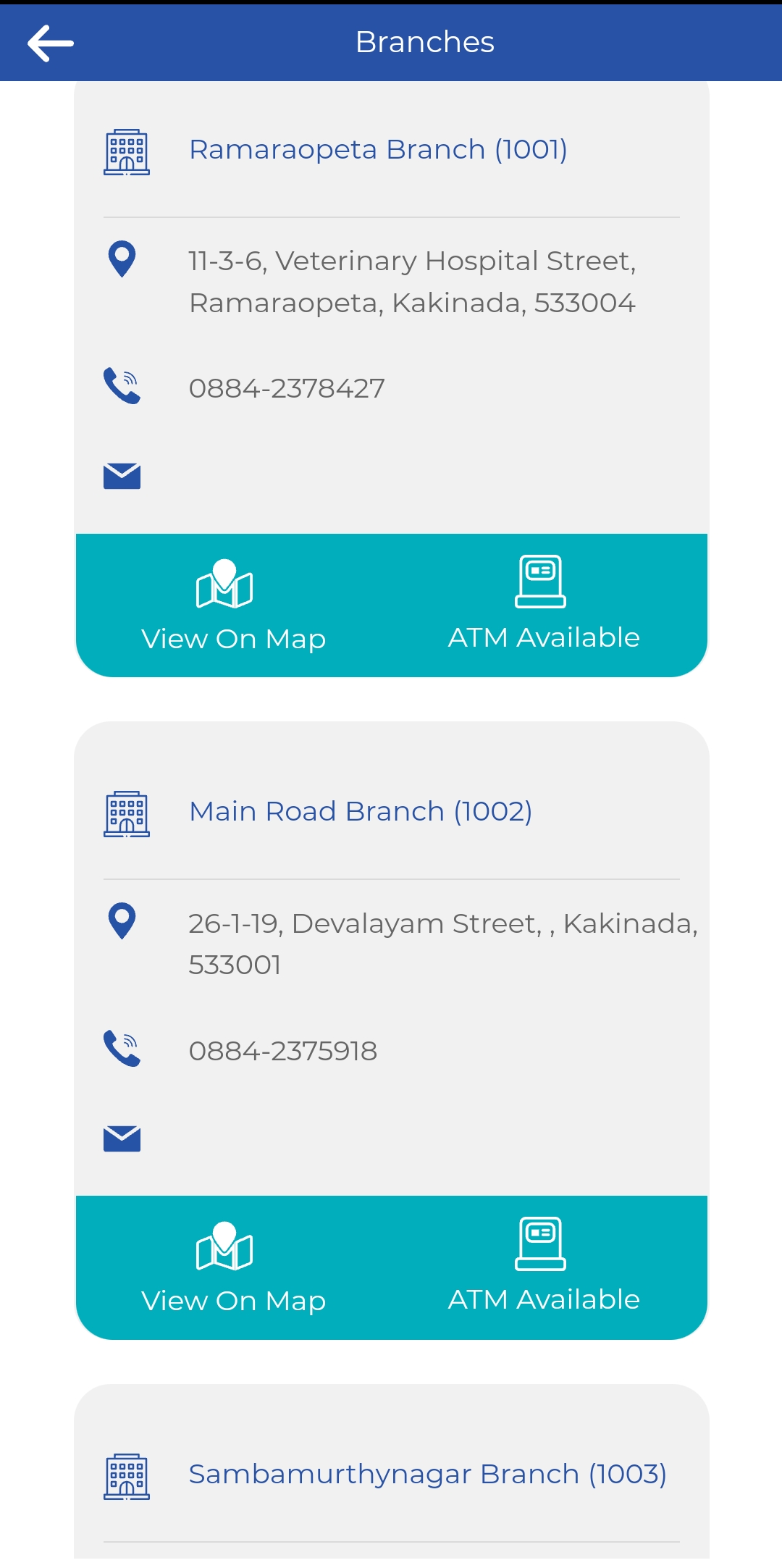Go back using the top-left arrow
This screenshot has width=782, height=1568.
point(51,43)
